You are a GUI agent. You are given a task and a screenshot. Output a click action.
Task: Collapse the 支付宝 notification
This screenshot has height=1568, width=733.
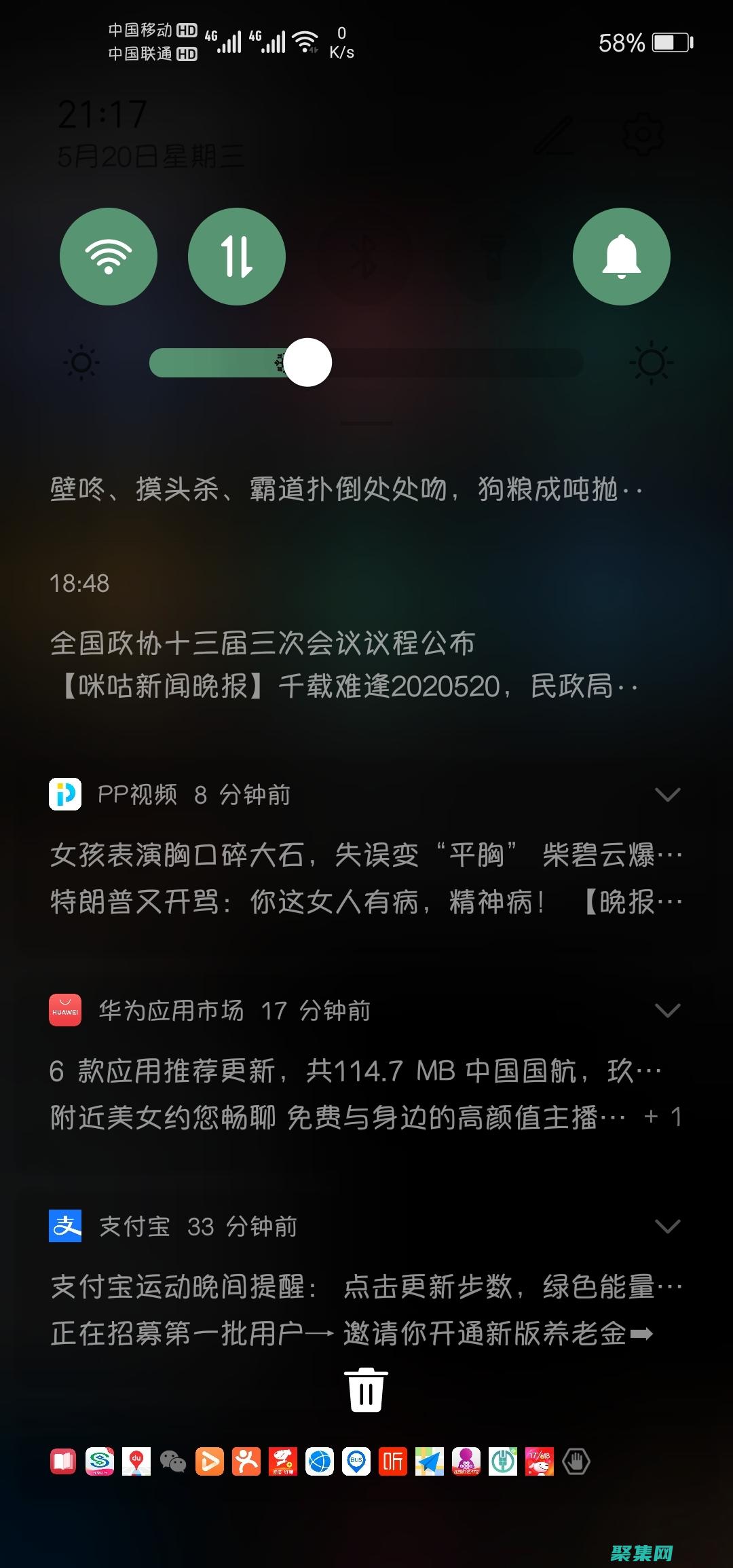[x=668, y=1226]
